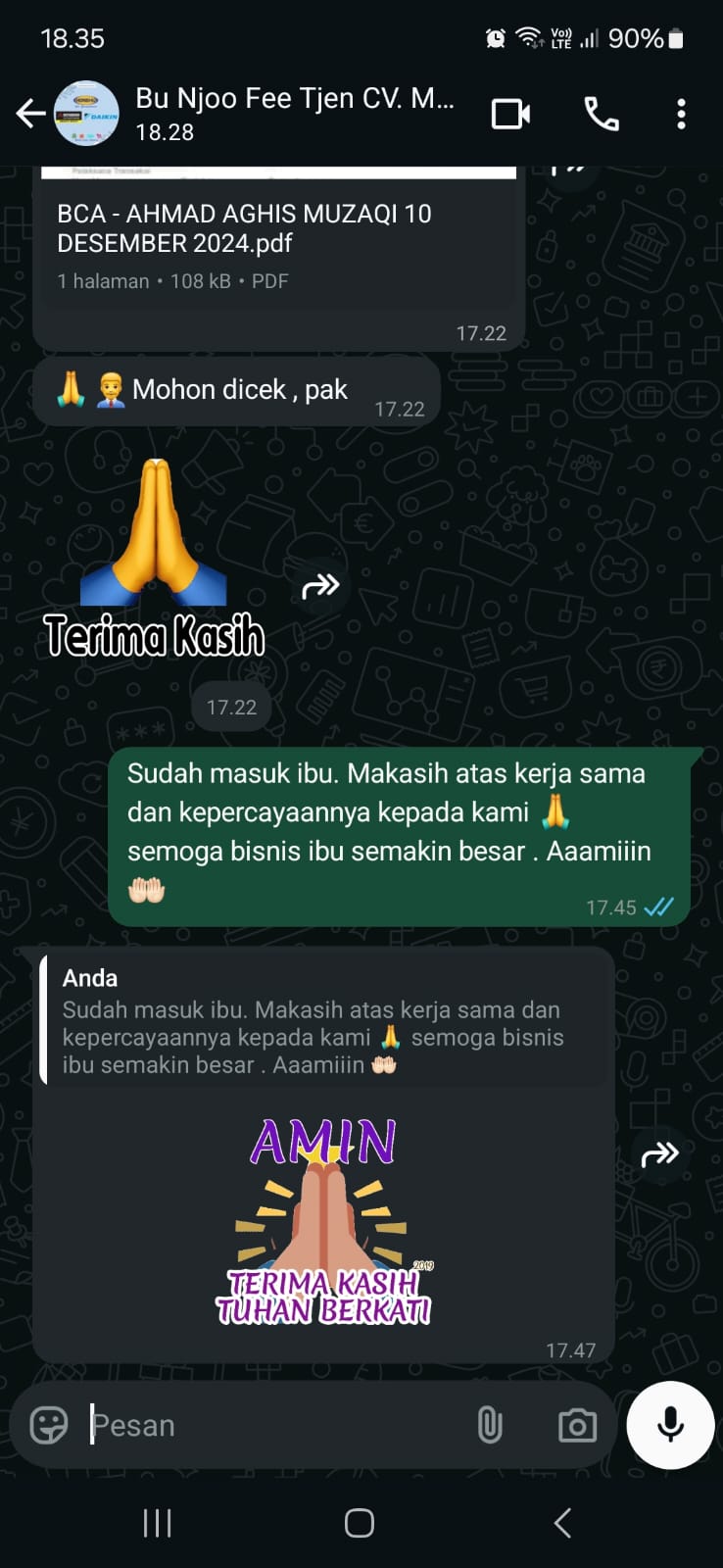Go back to the chat list

pos(29,114)
